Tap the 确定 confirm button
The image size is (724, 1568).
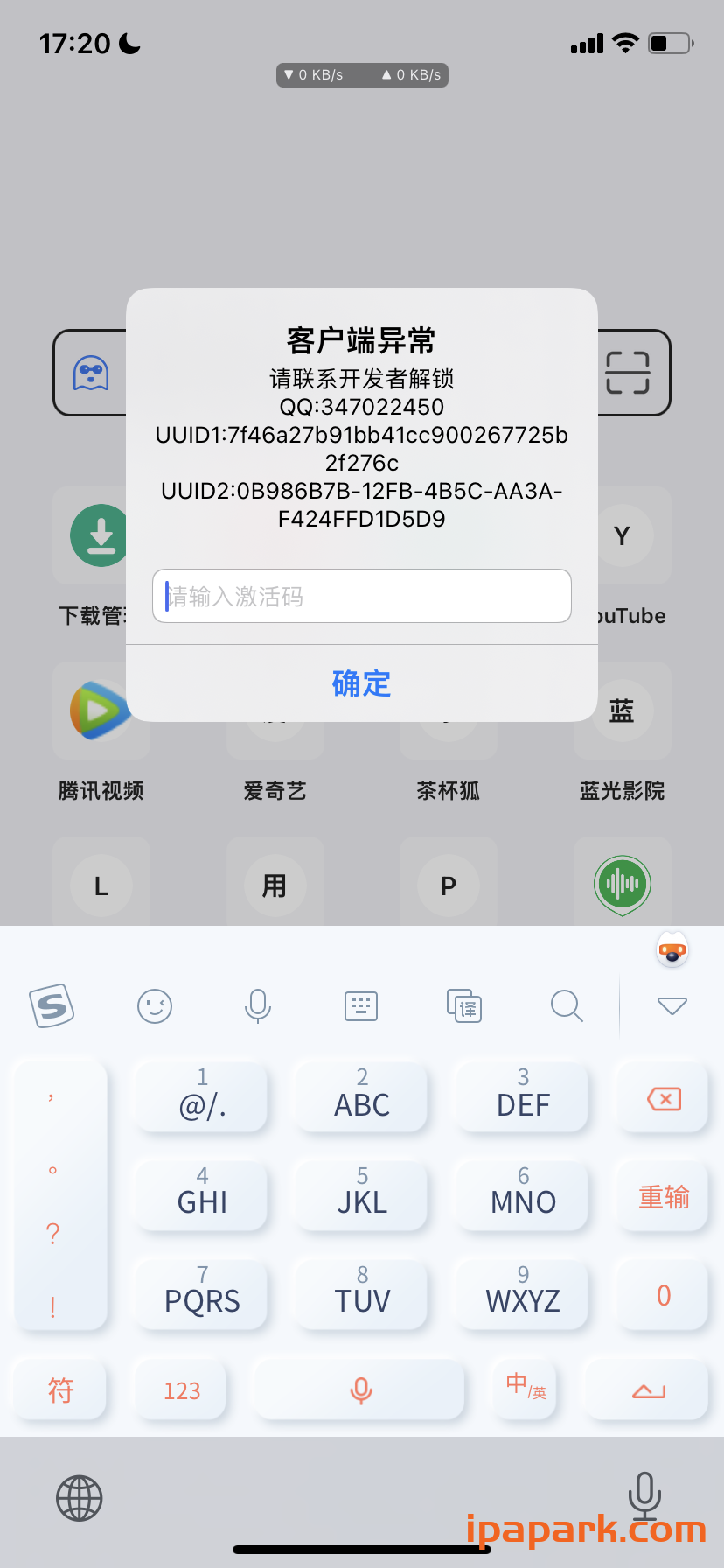[361, 685]
